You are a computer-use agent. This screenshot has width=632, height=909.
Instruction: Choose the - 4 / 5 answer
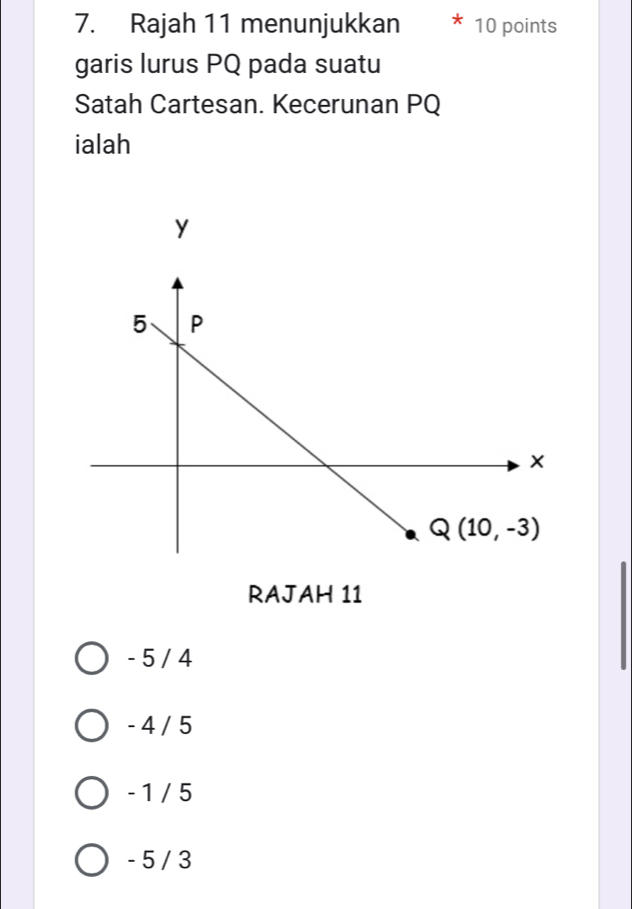[92, 725]
